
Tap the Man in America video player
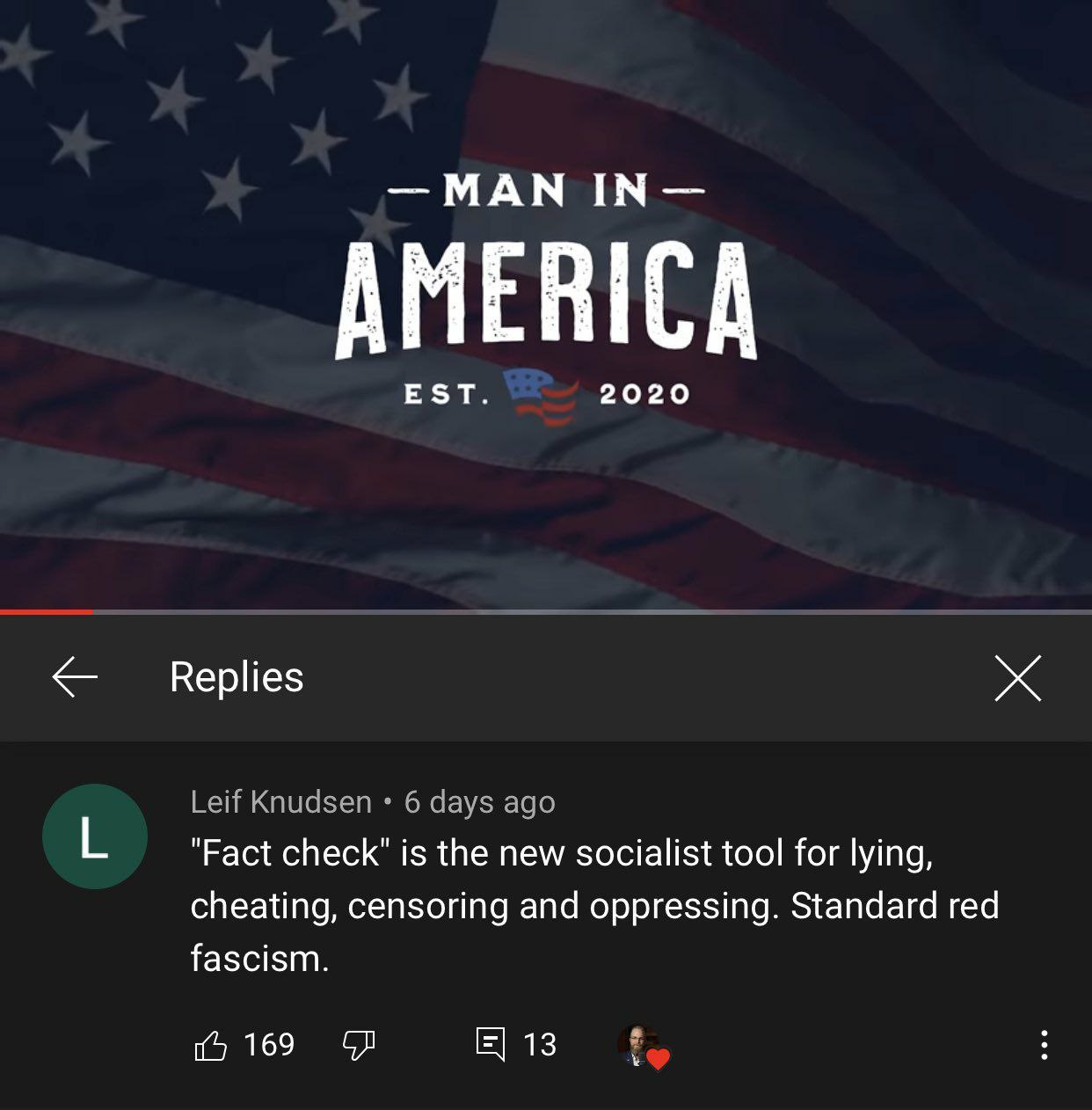(546, 299)
